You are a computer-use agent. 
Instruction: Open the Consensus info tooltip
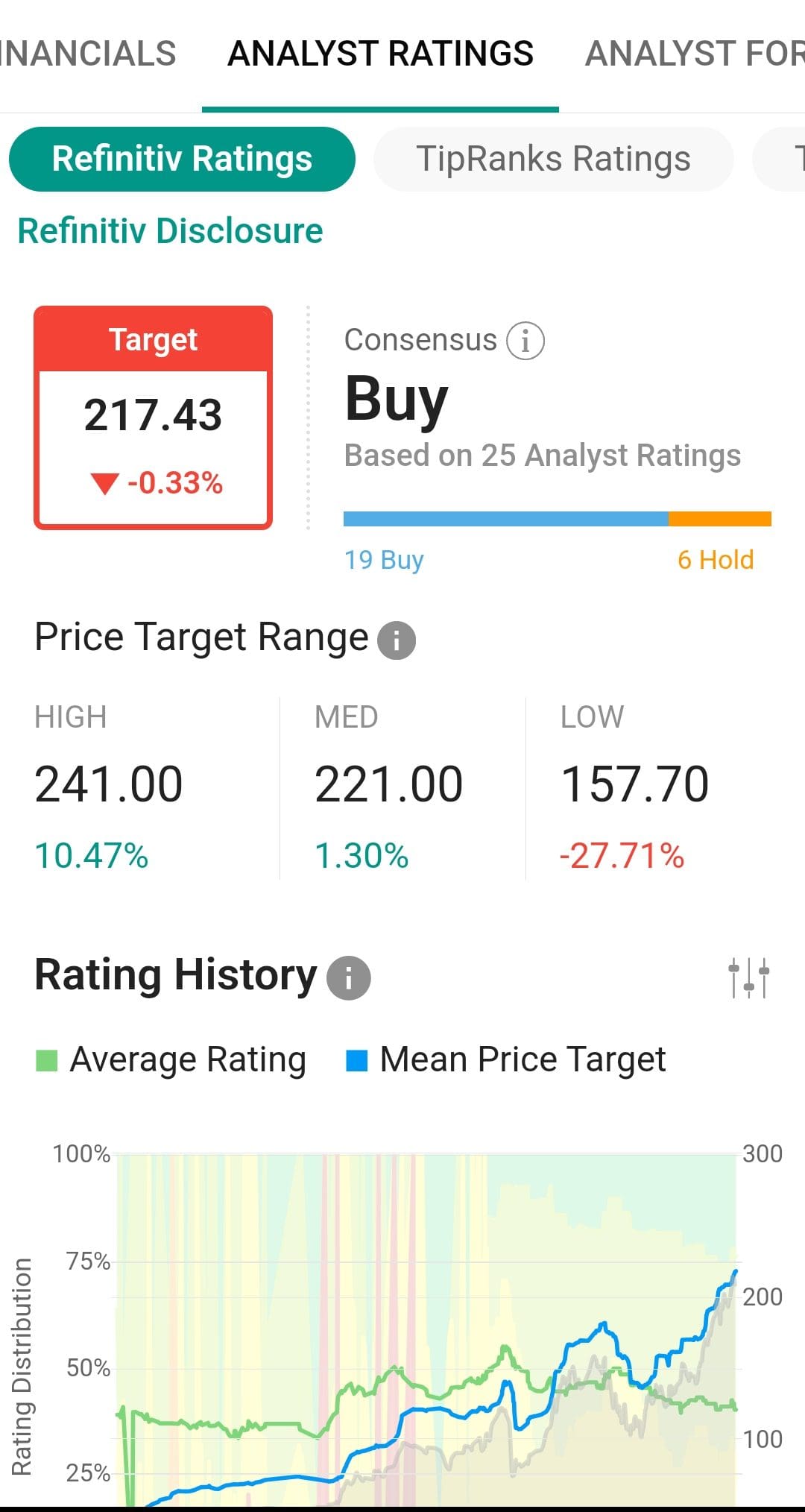tap(527, 340)
